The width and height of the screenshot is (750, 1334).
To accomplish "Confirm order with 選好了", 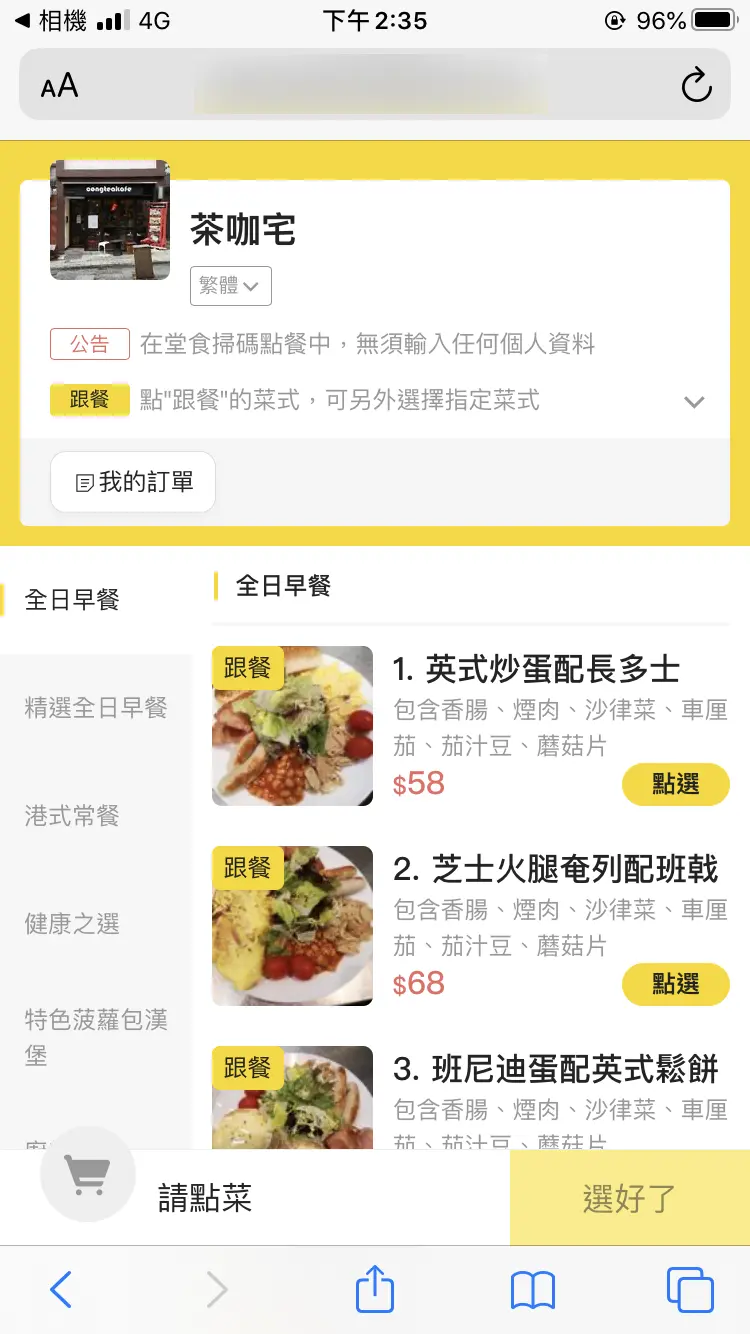I will [630, 1198].
